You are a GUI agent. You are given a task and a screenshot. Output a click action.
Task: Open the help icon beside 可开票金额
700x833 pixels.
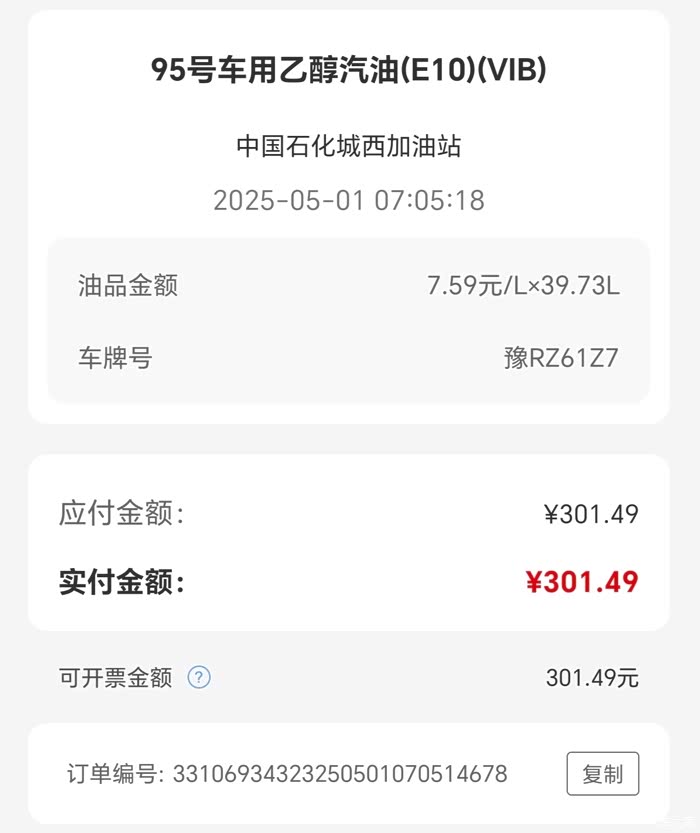click(x=200, y=678)
